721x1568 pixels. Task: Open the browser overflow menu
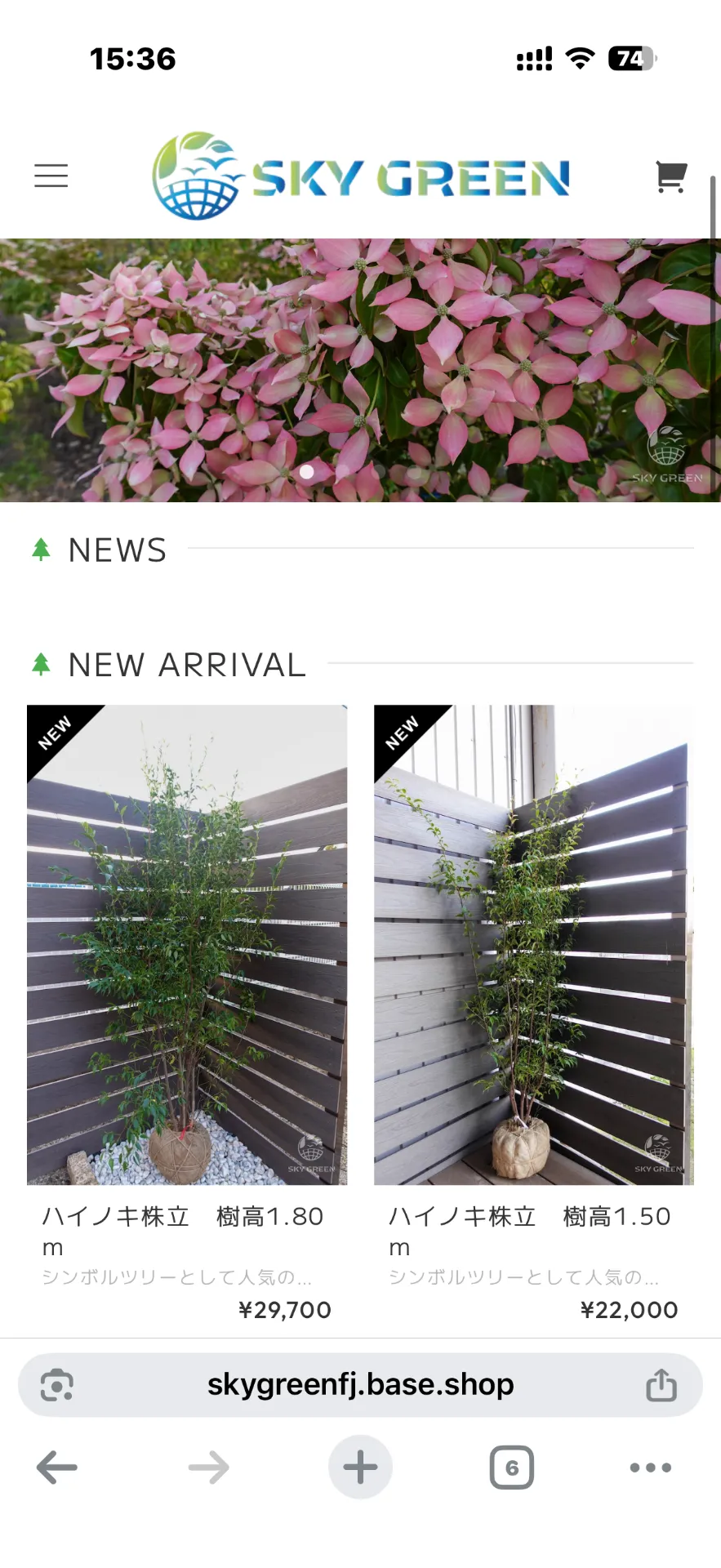[651, 1468]
